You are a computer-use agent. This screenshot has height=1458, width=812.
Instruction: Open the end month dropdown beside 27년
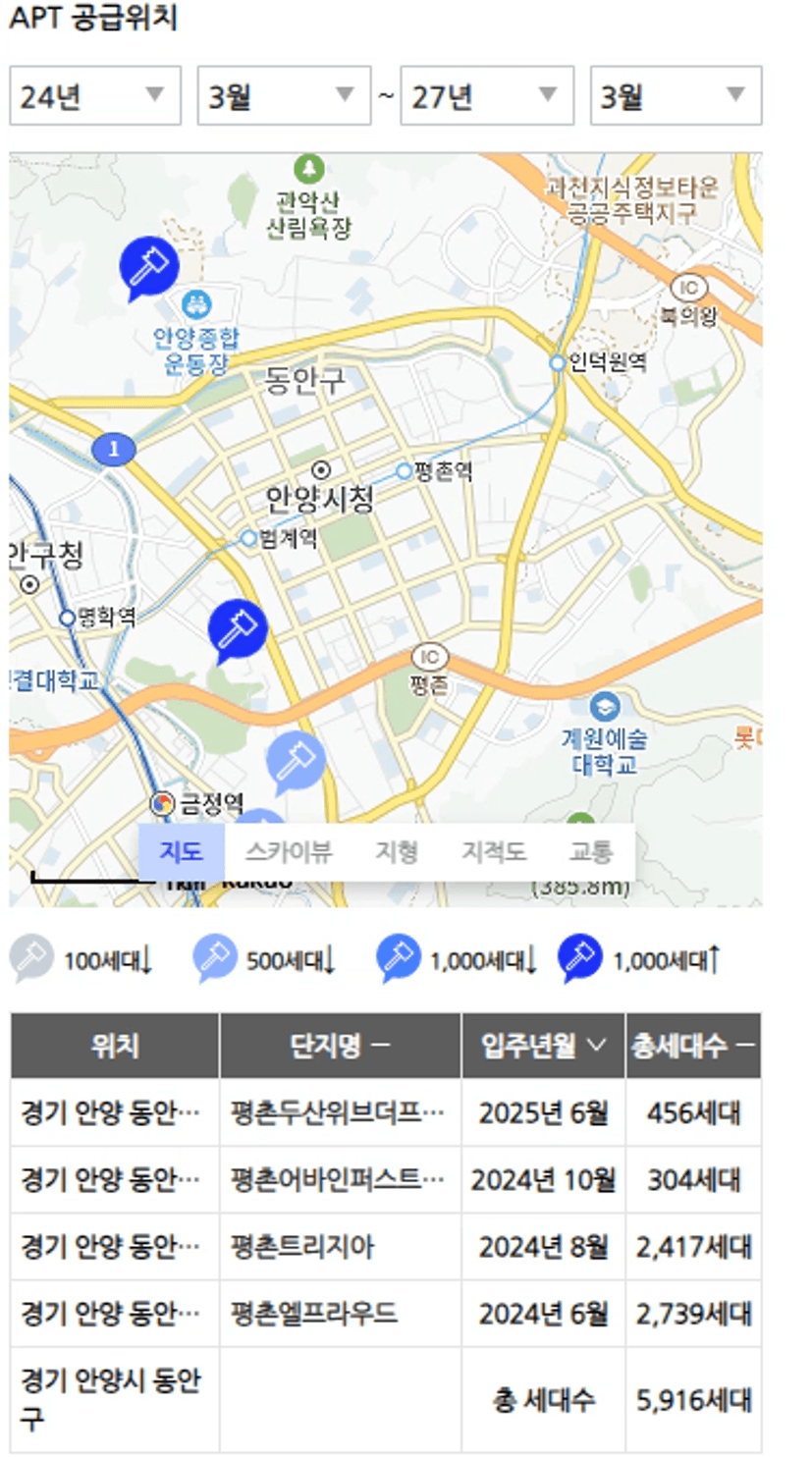(x=676, y=95)
